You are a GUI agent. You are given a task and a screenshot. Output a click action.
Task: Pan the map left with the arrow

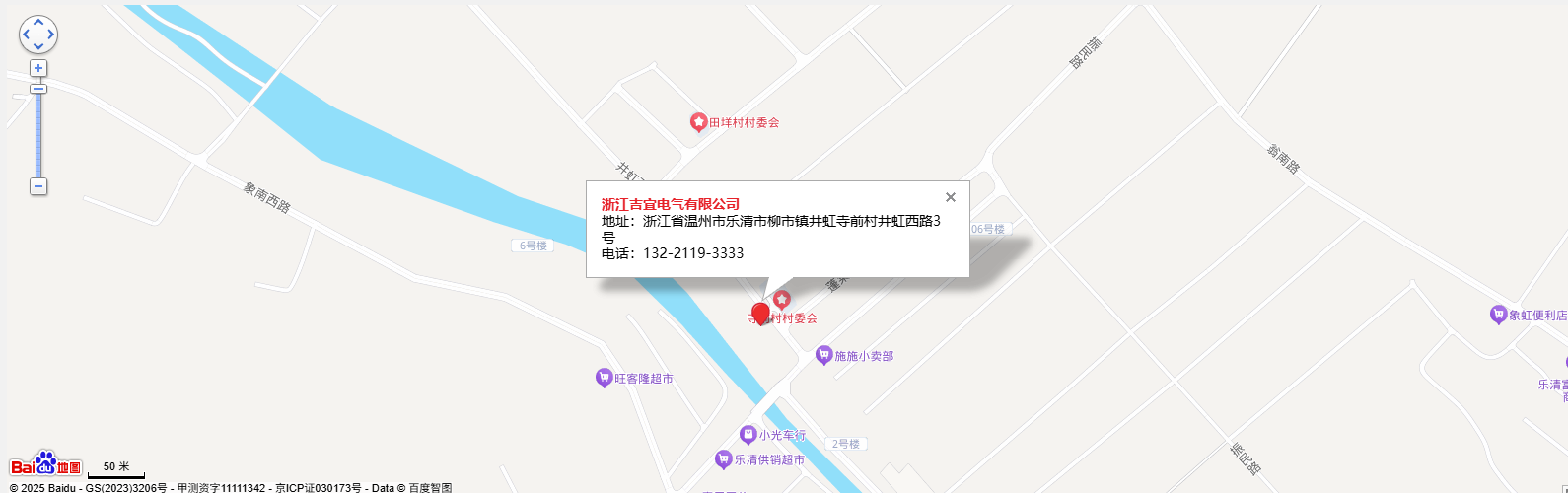(26, 35)
